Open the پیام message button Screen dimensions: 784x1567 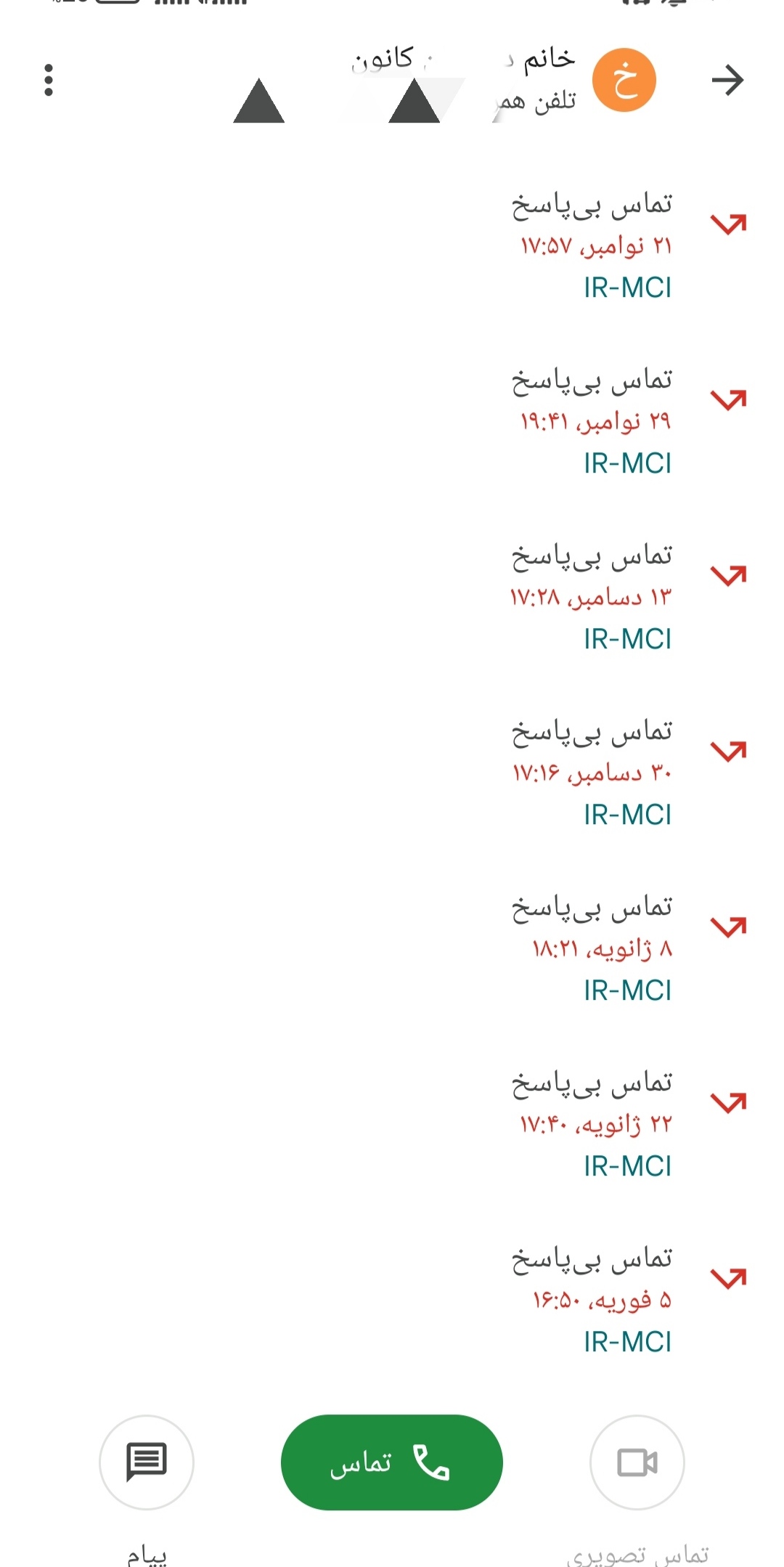click(x=147, y=1462)
